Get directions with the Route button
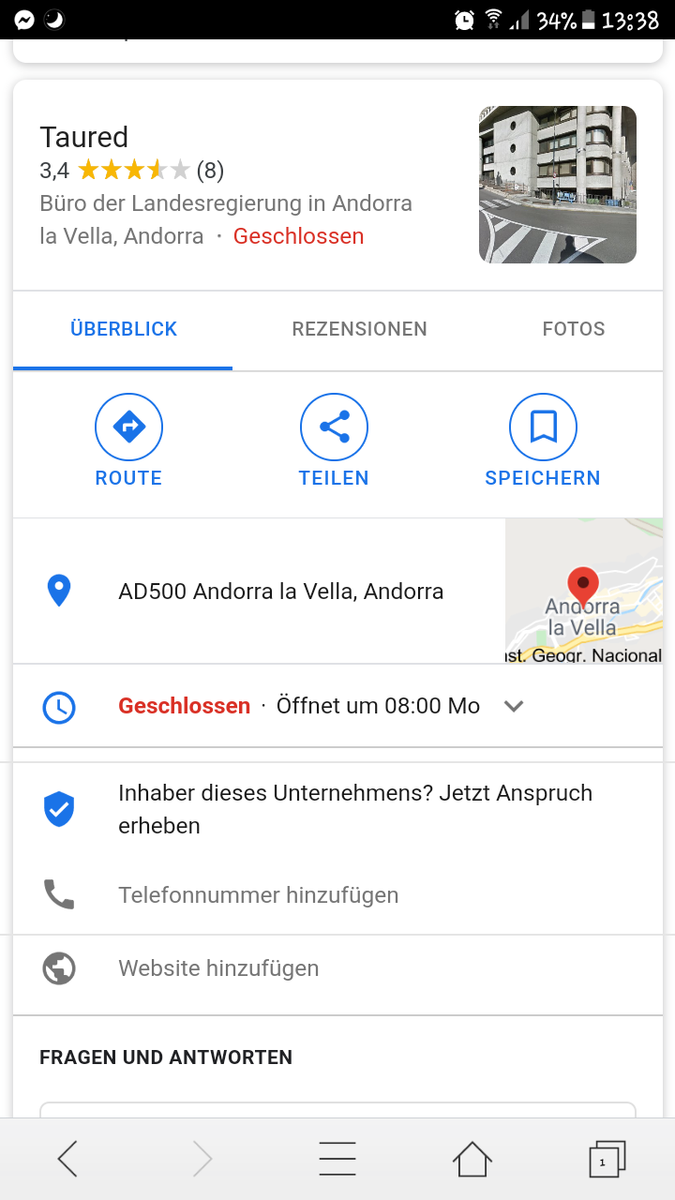 click(x=128, y=441)
